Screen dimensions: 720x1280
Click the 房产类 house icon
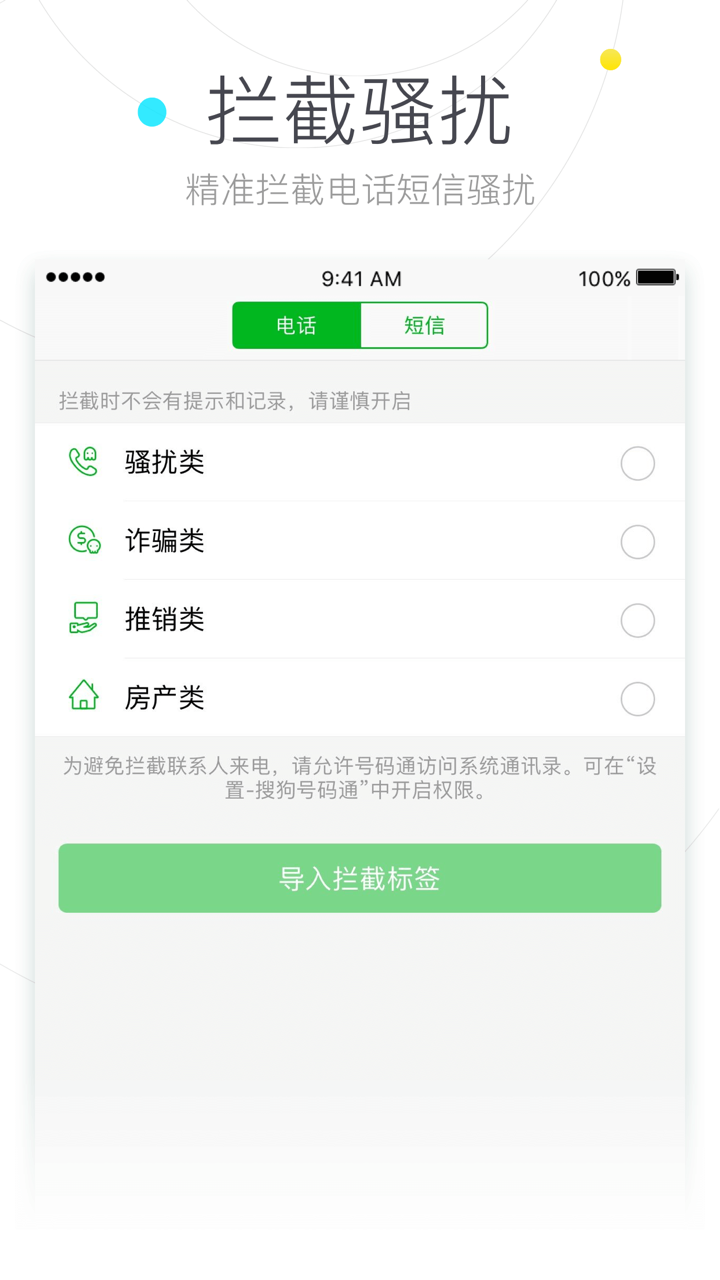(83, 697)
